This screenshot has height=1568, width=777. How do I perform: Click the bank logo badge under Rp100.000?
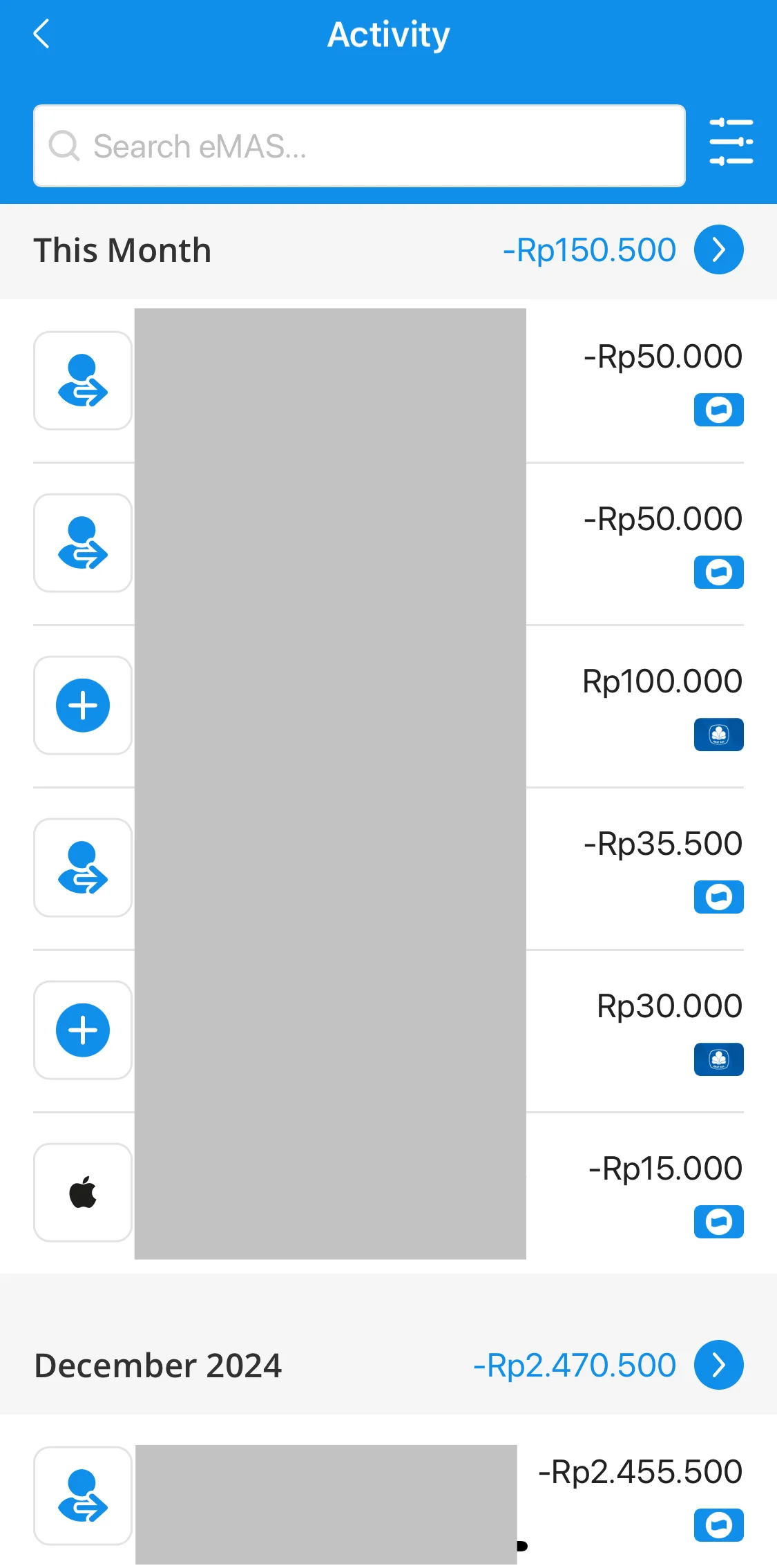718,735
